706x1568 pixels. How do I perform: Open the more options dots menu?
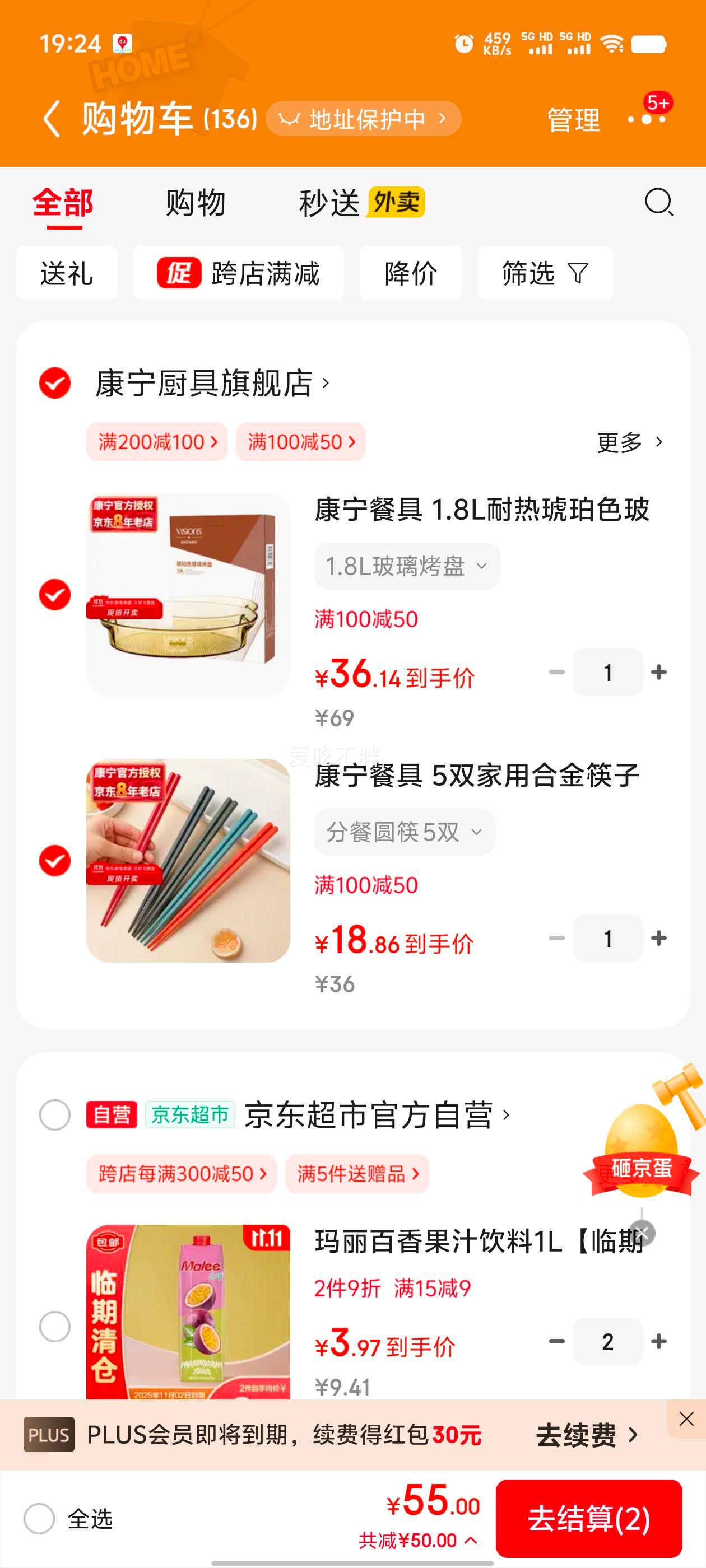647,119
